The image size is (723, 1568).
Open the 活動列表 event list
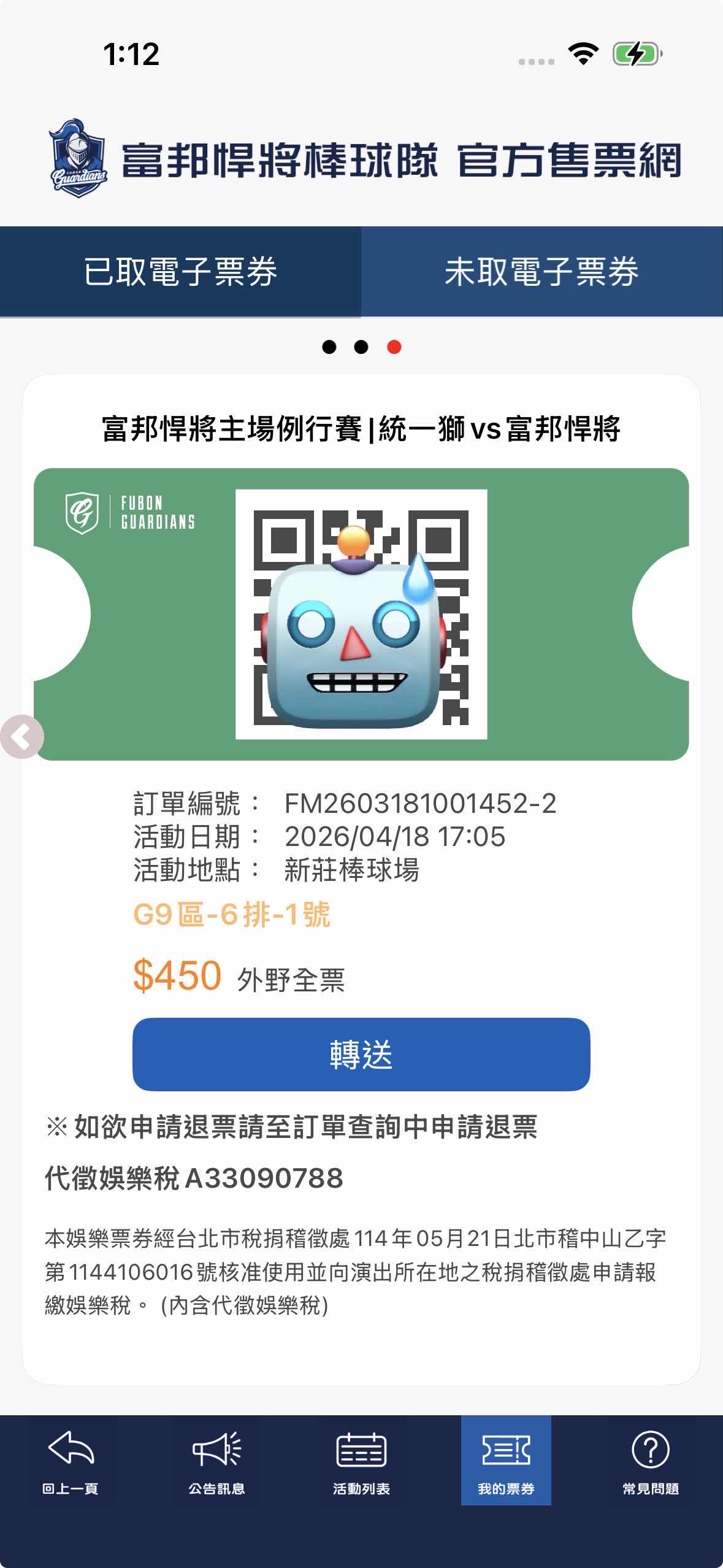coord(361,1462)
